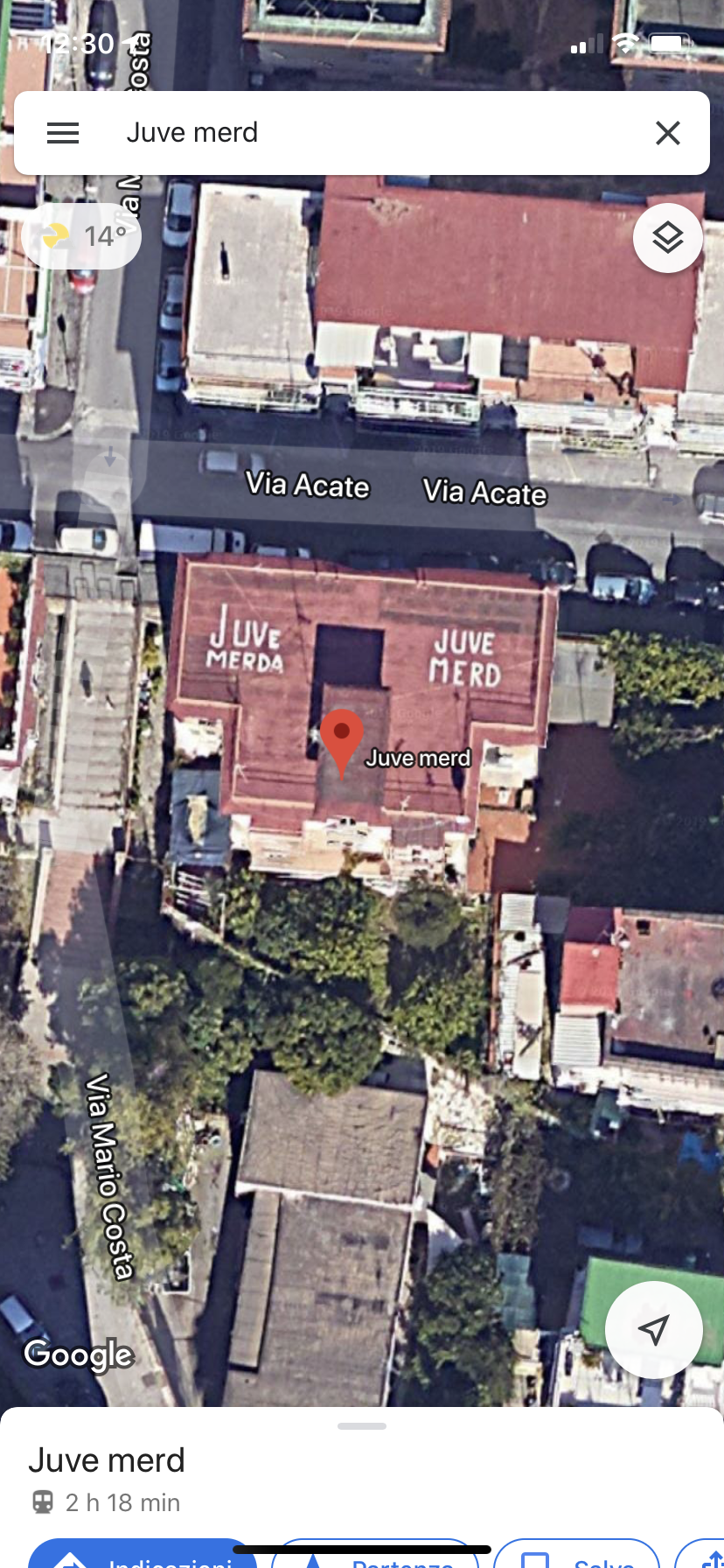
Task: Clear the search query
Action: [x=668, y=133]
